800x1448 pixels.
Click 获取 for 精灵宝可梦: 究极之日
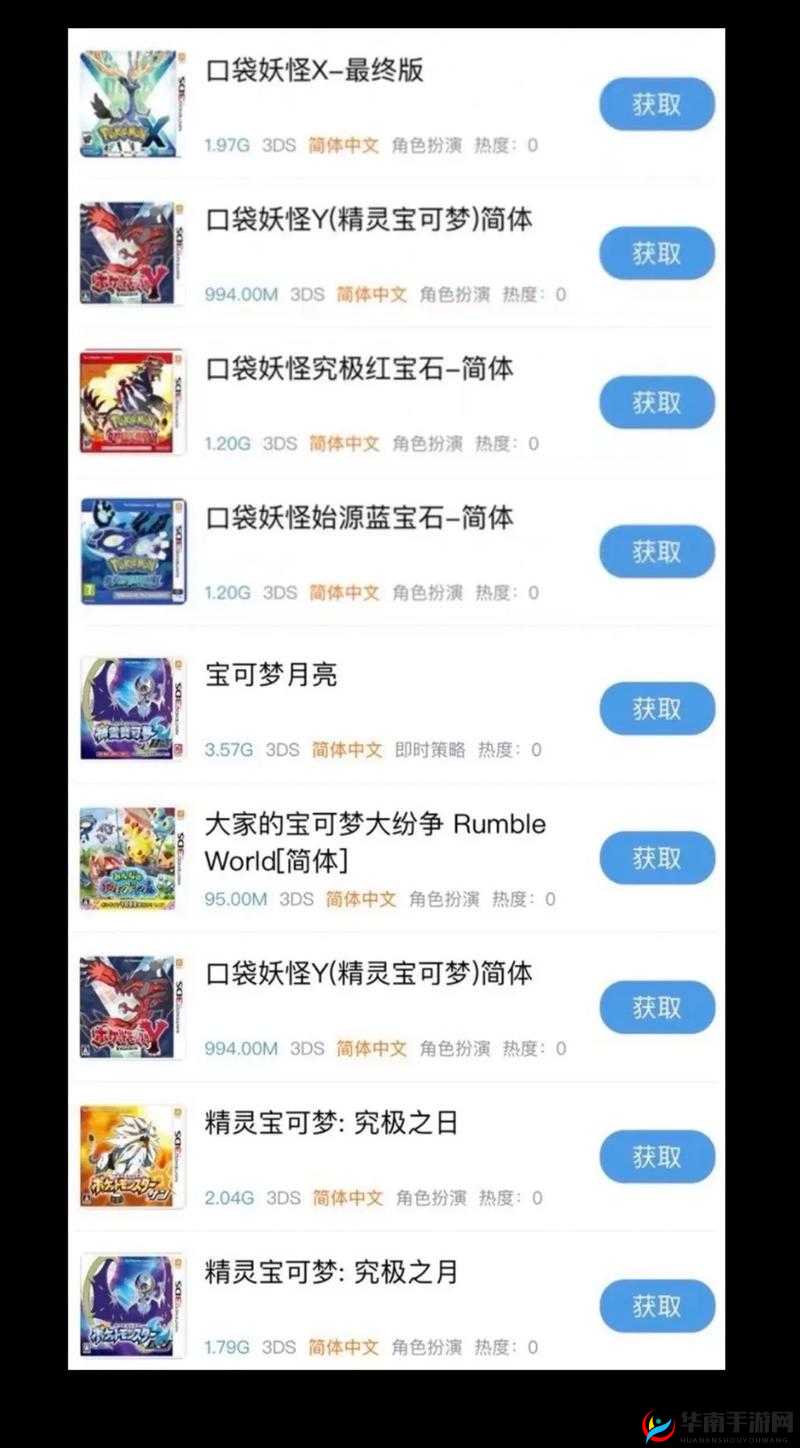pyautogui.click(x=656, y=1156)
